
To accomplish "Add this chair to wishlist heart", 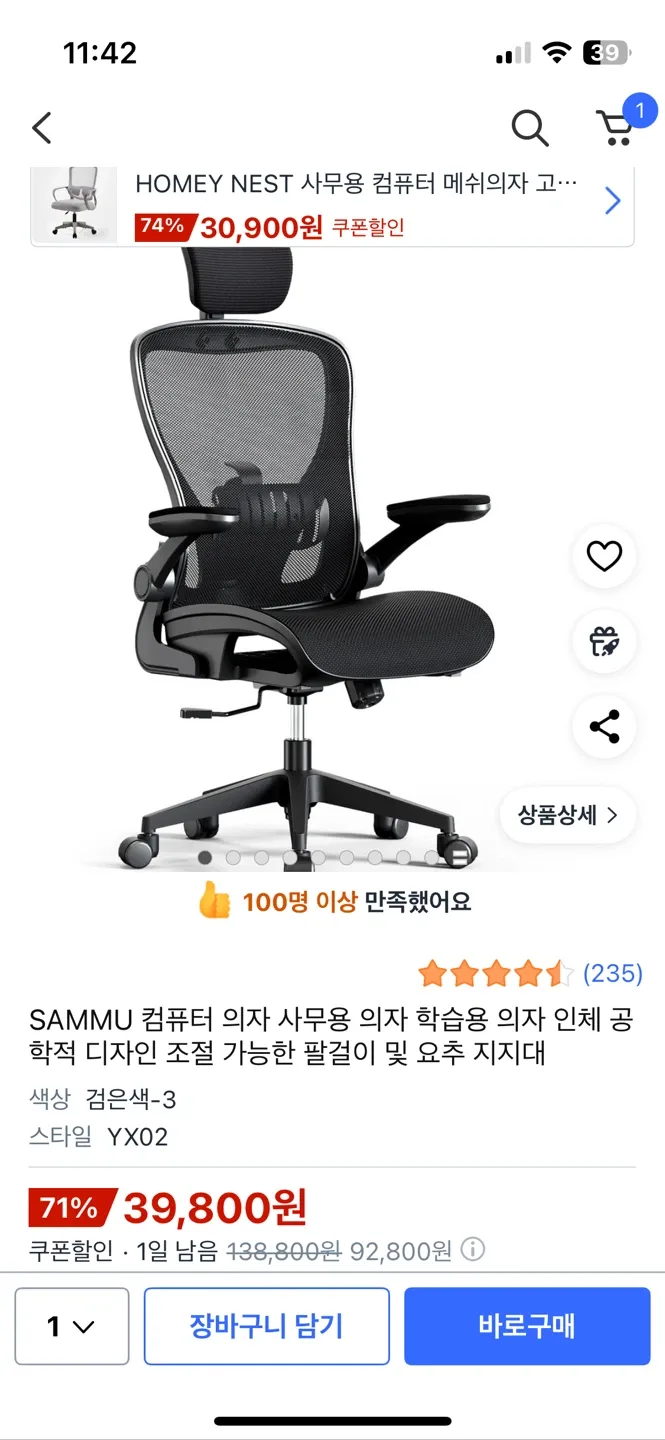I will pos(604,556).
